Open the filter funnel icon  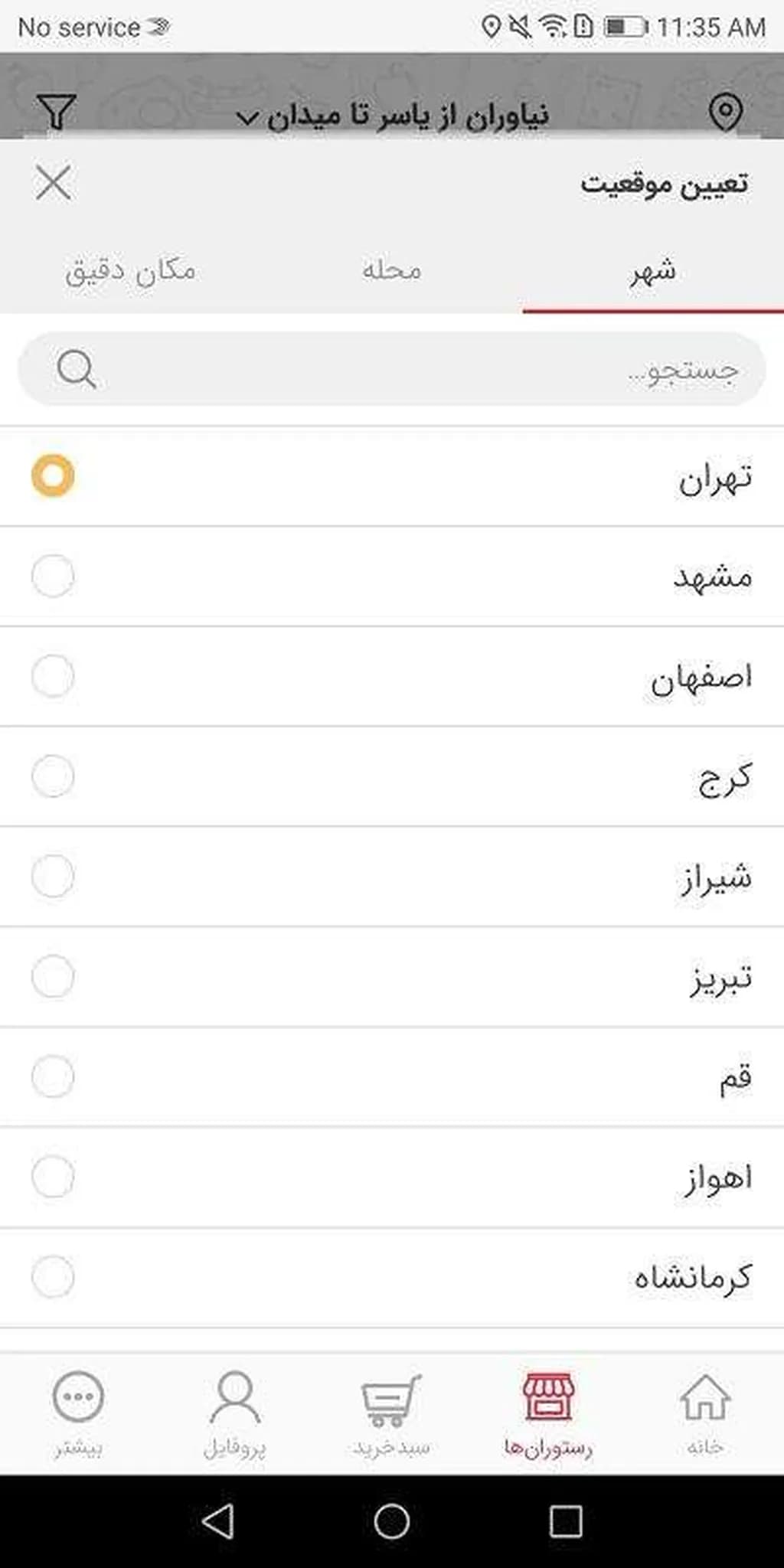tap(56, 113)
